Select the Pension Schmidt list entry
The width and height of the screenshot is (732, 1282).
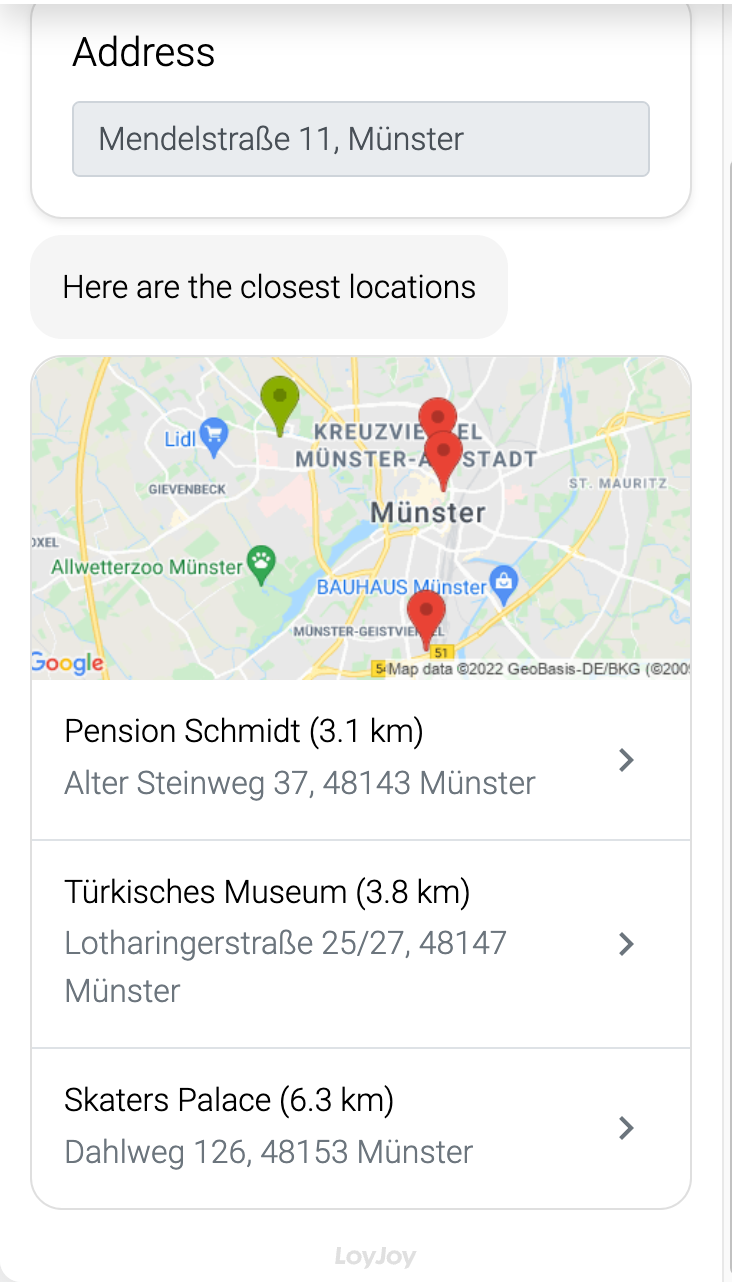[x=300, y=757]
